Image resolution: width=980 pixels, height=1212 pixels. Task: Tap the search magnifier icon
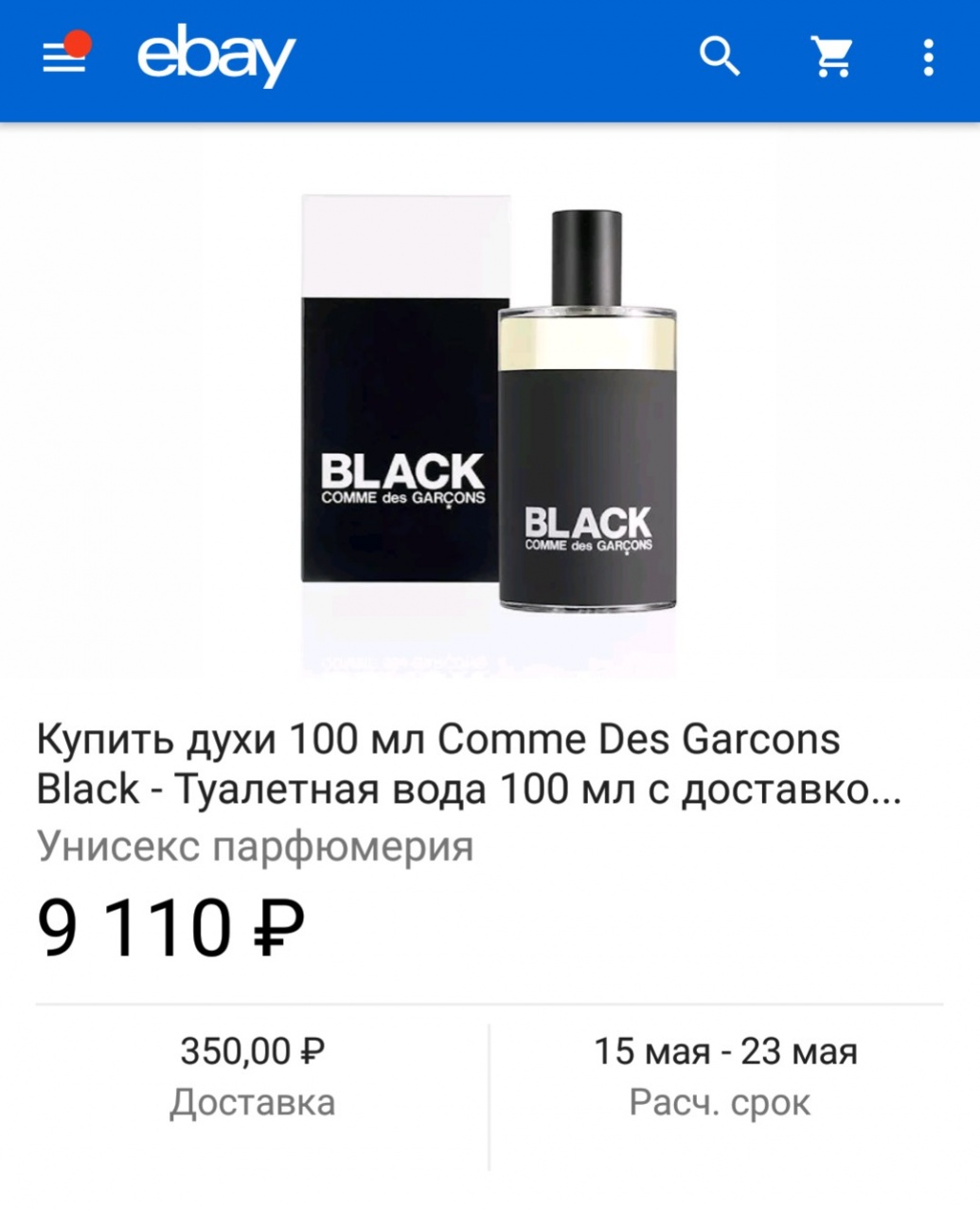[720, 58]
